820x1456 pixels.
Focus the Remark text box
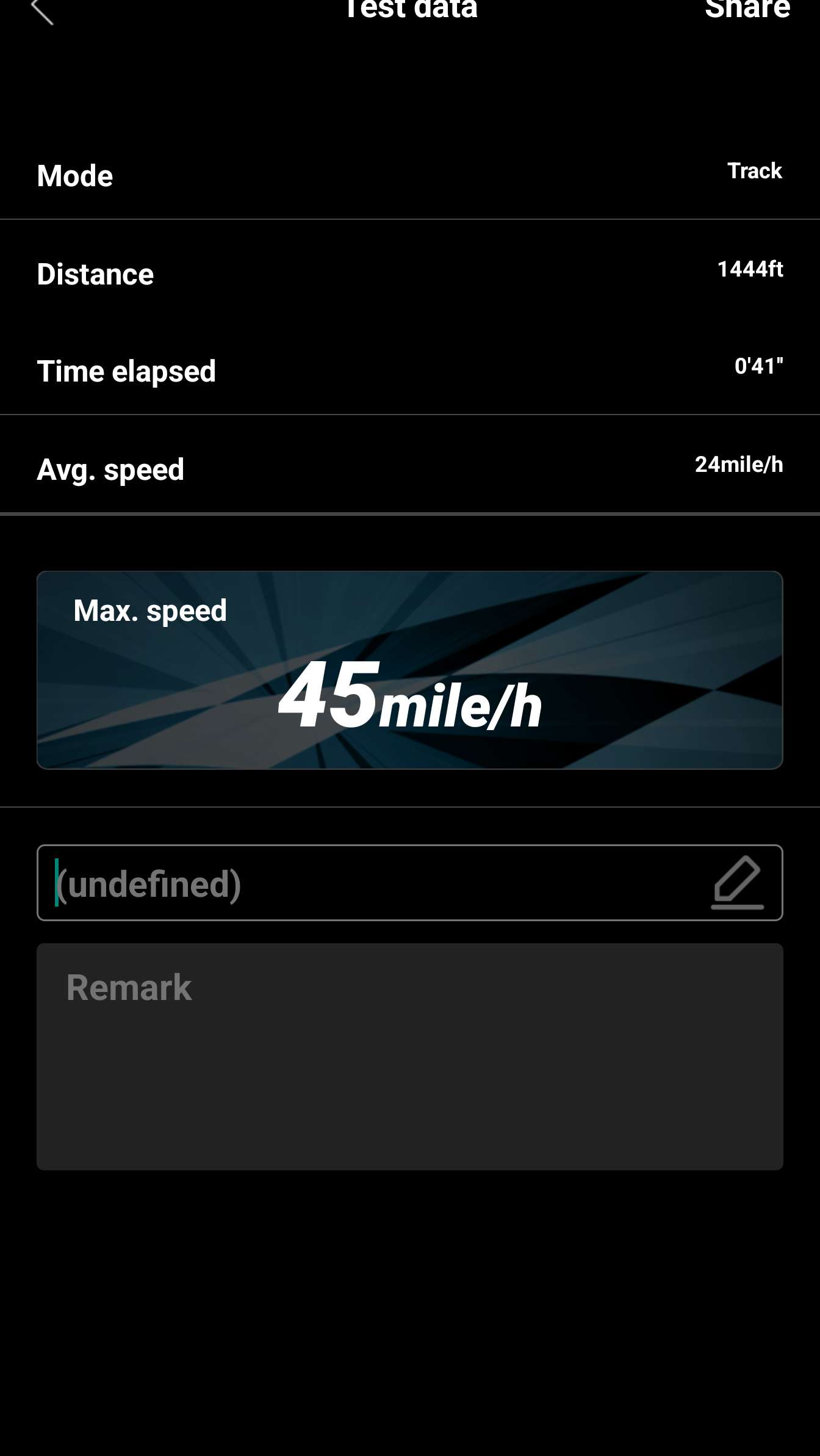pos(410,1057)
